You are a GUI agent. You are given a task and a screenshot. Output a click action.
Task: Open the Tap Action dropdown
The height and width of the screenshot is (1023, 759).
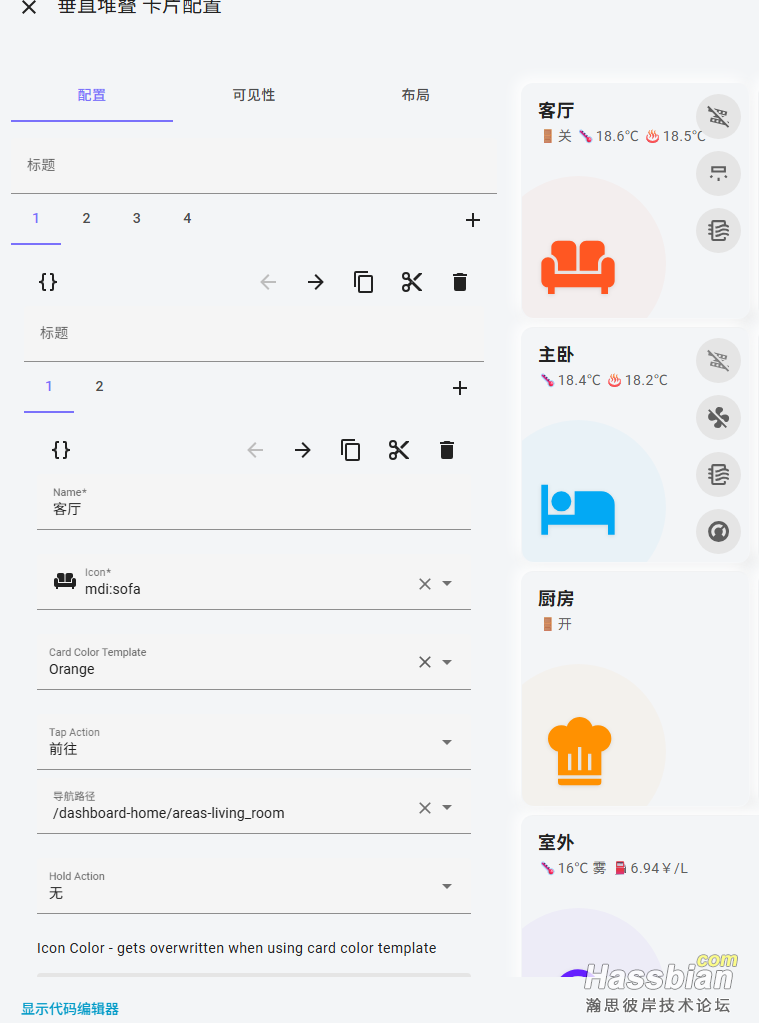point(447,742)
